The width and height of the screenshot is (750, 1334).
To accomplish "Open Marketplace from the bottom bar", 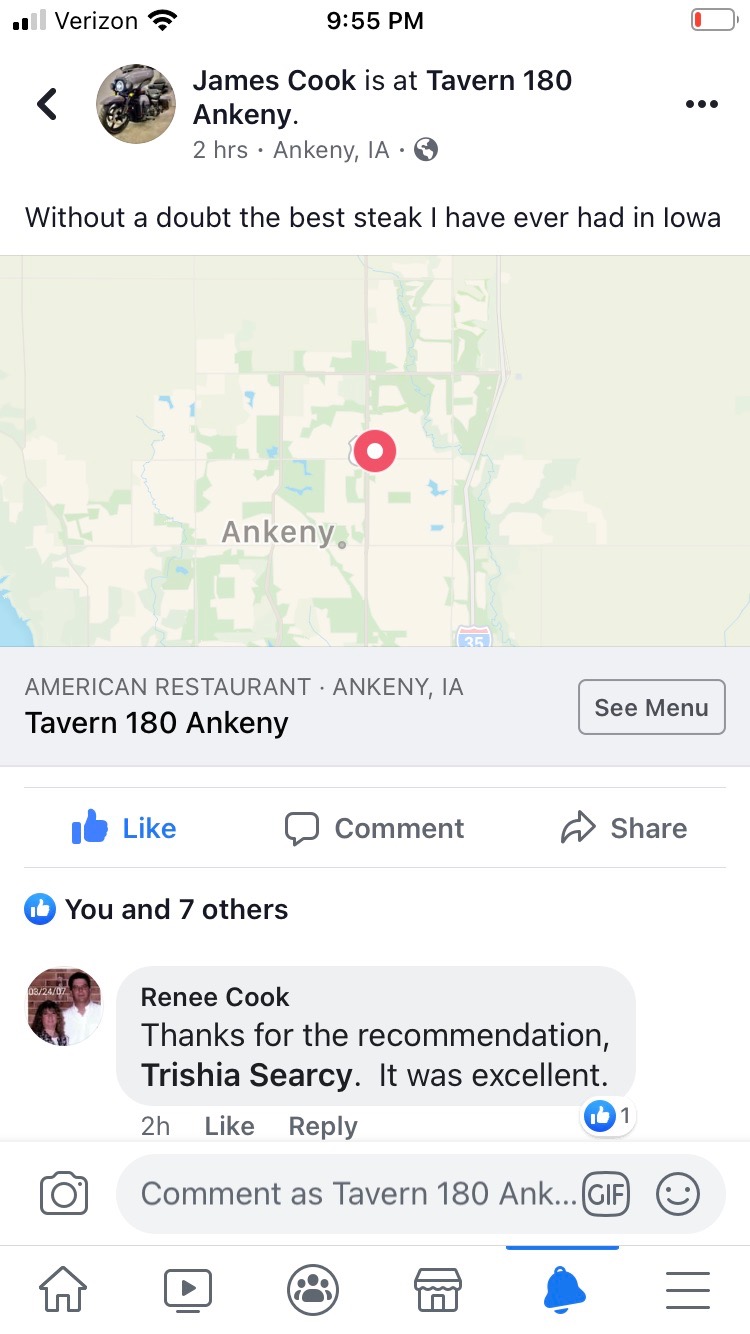I will [x=437, y=1289].
